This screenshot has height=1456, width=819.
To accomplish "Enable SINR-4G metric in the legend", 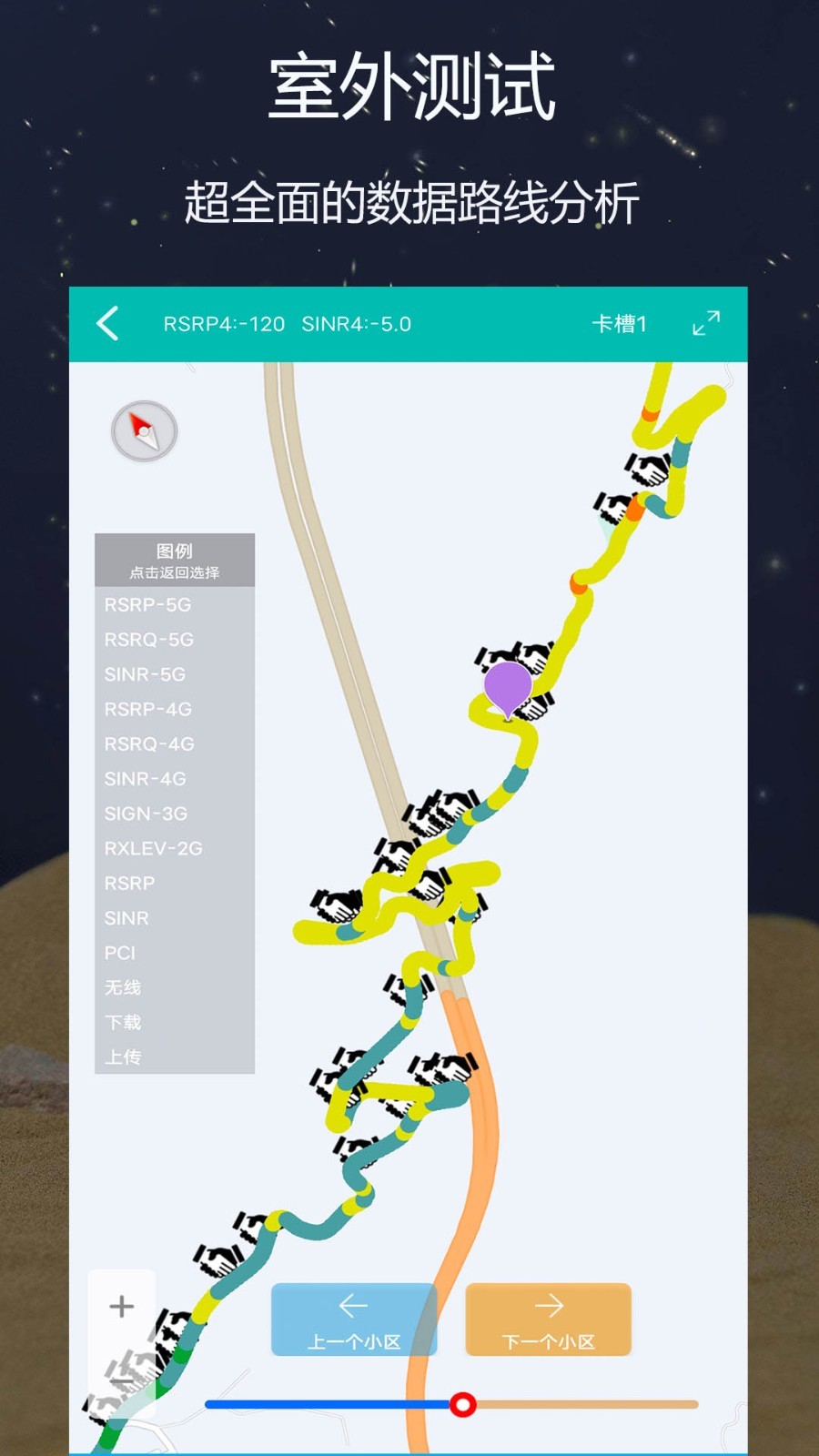I will [x=144, y=779].
